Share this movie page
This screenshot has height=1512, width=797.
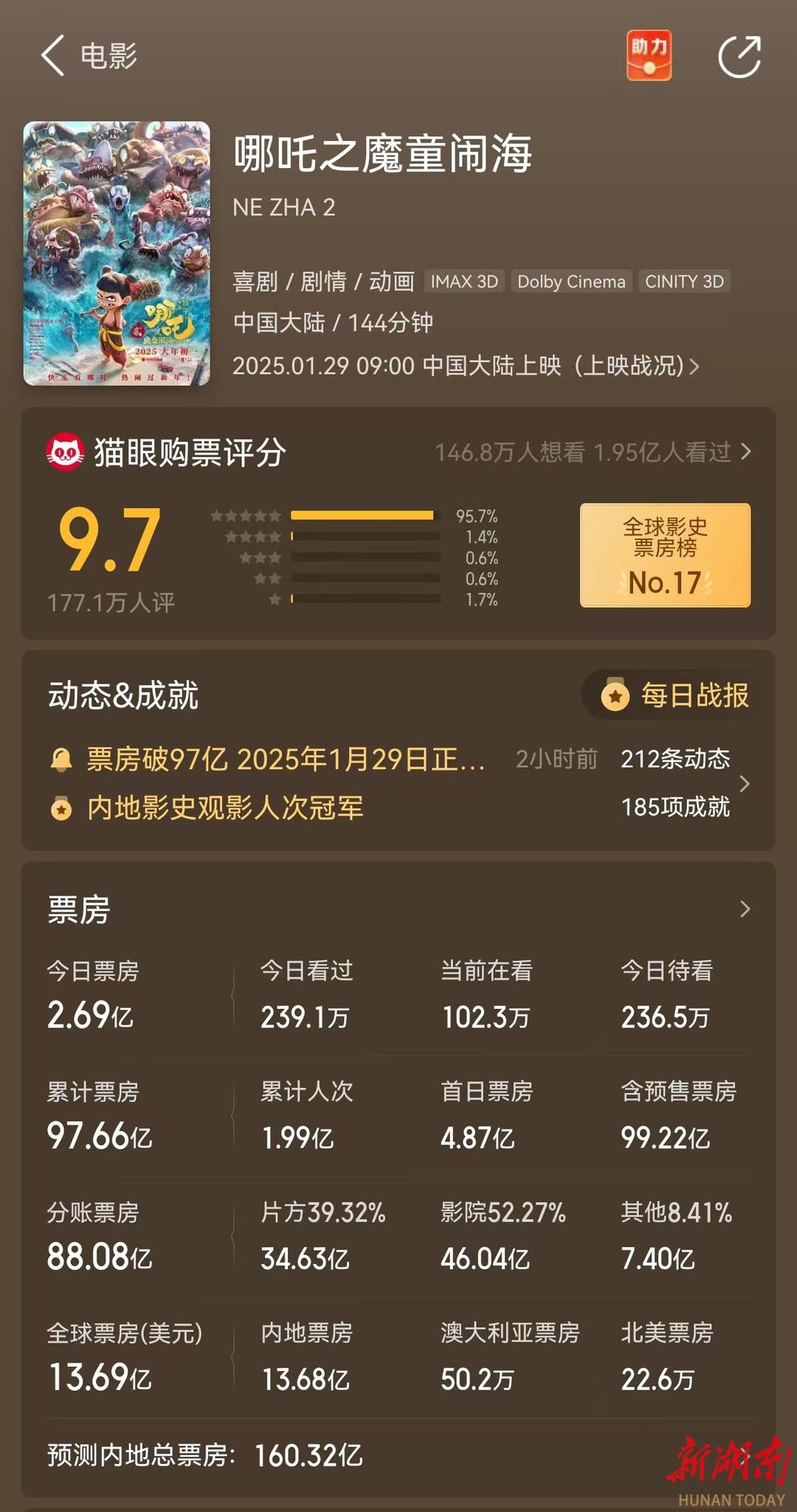pos(739,56)
